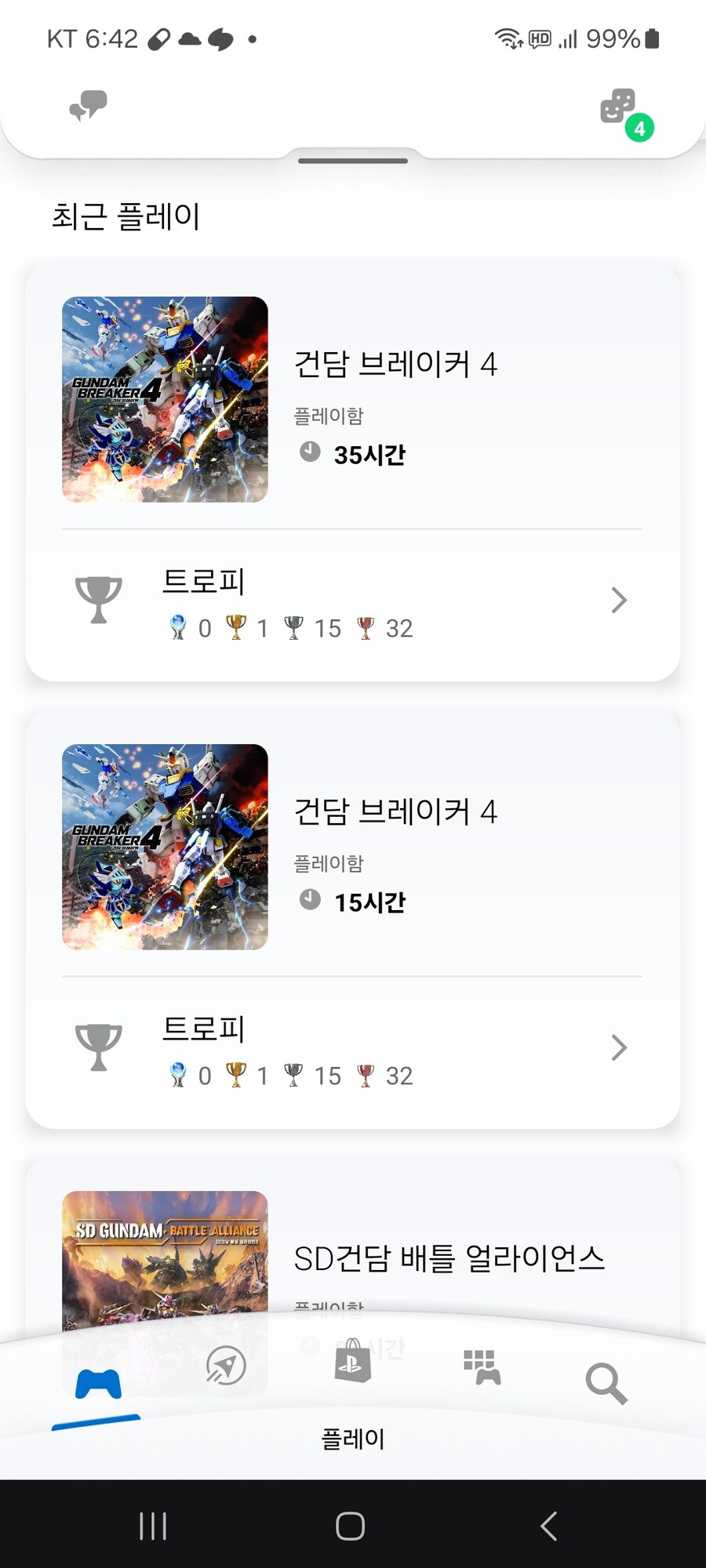The image size is (706, 1568).
Task: Open 건담 브레이커 4 with 15시간 played
Action: [353, 847]
